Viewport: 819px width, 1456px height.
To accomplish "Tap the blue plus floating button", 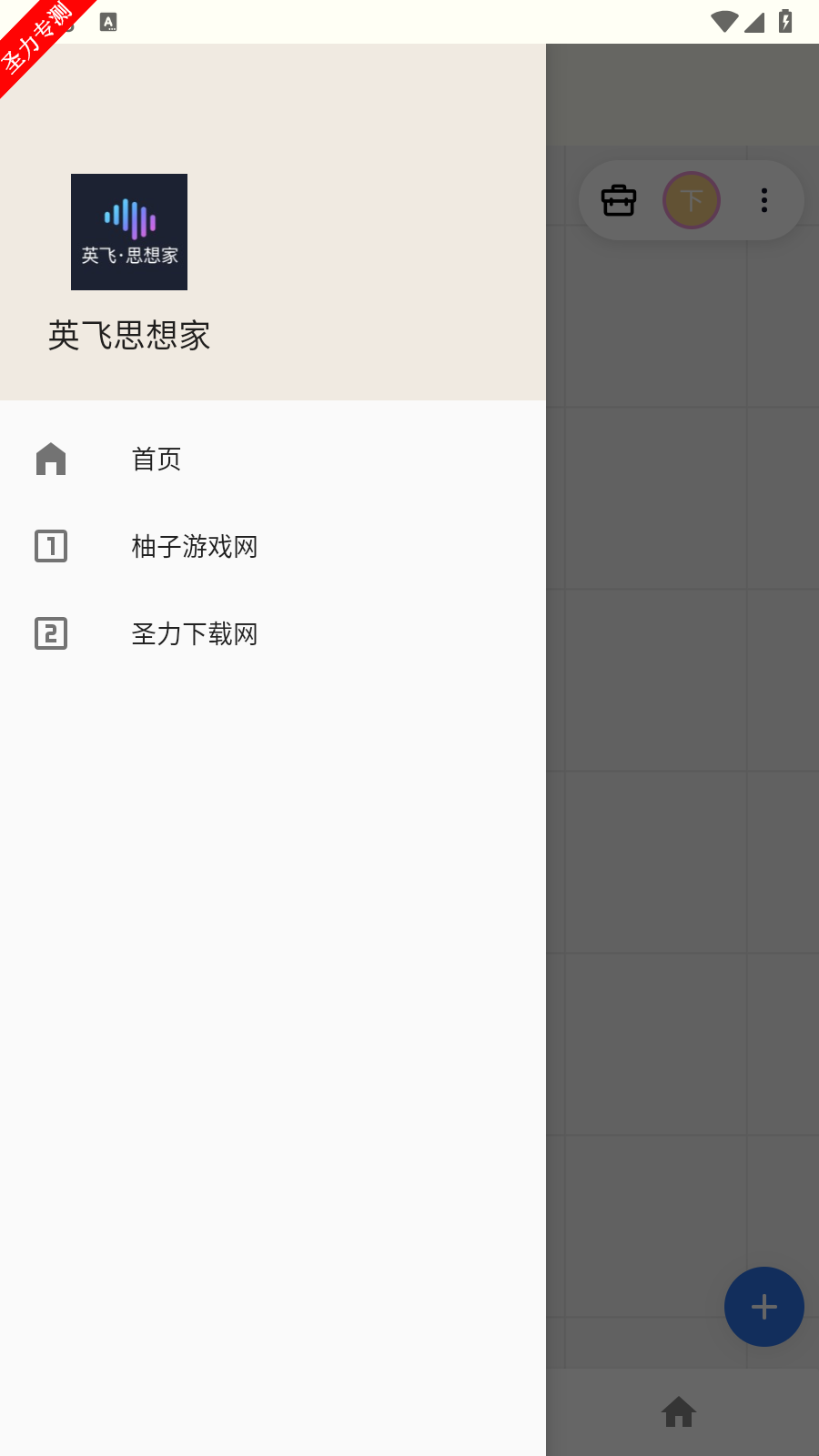I will click(764, 1307).
